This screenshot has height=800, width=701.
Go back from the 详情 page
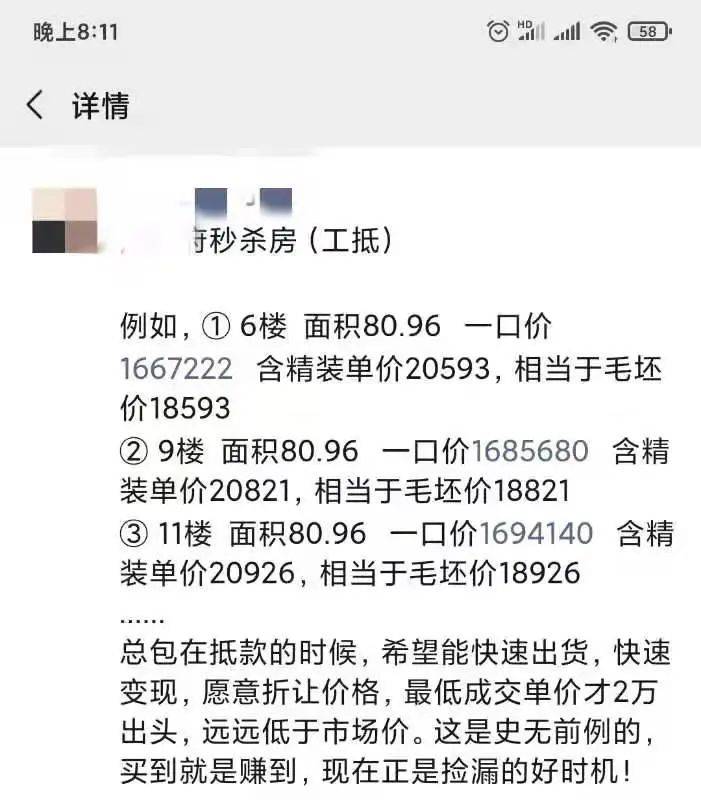pyautogui.click(x=35, y=105)
